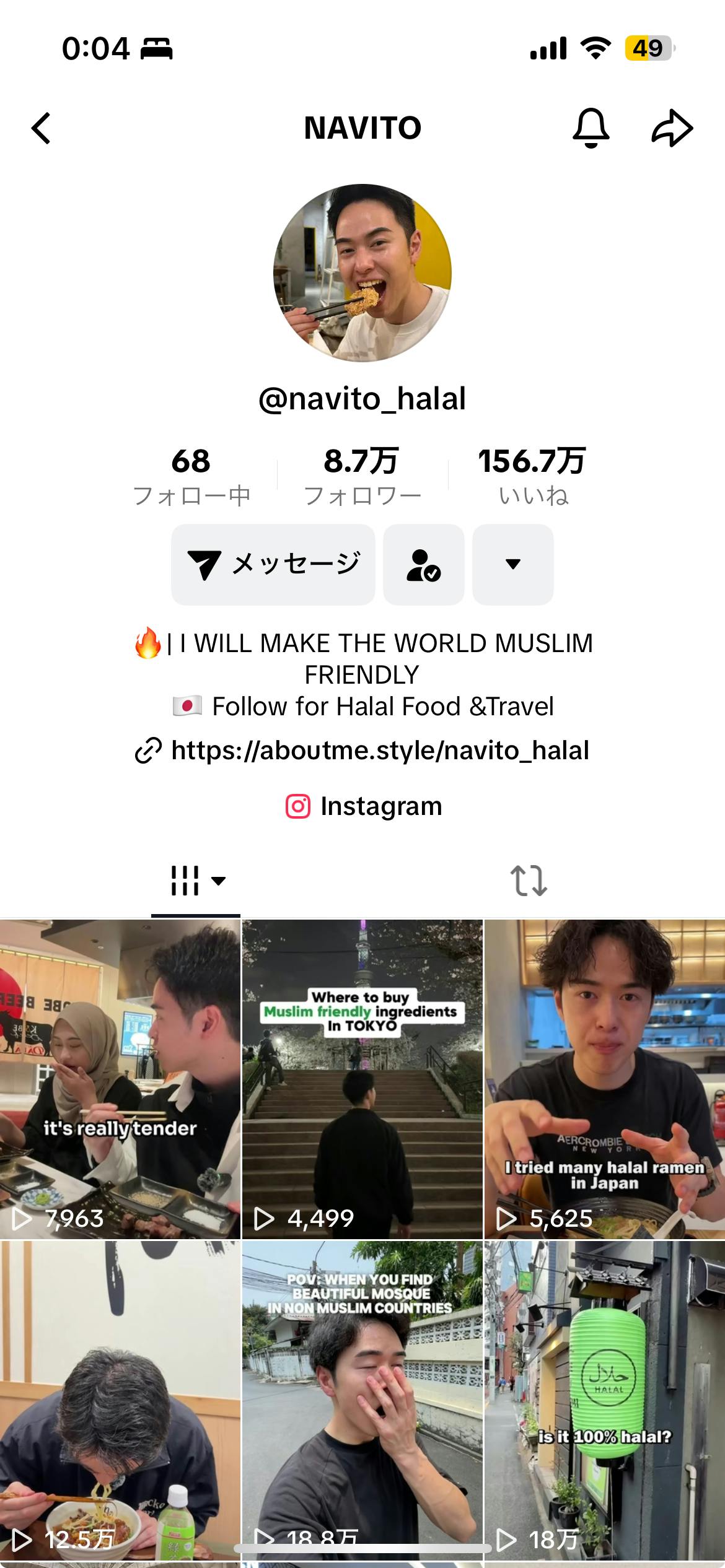The width and height of the screenshot is (725, 1568).
Task: Play the "it's really tender" video
Action: pos(120,1079)
